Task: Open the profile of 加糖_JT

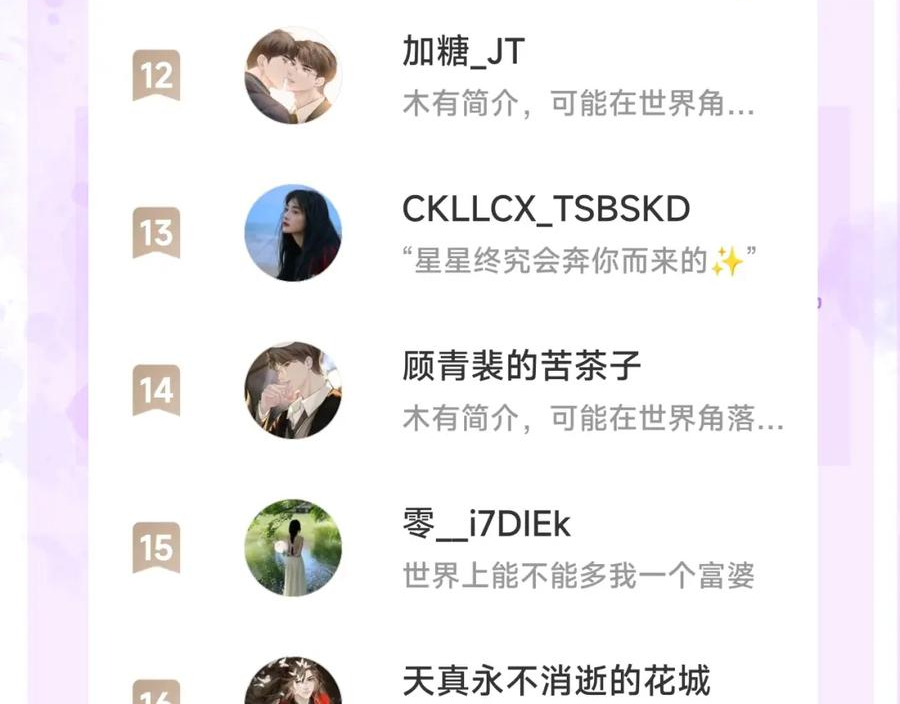Action: [463, 52]
